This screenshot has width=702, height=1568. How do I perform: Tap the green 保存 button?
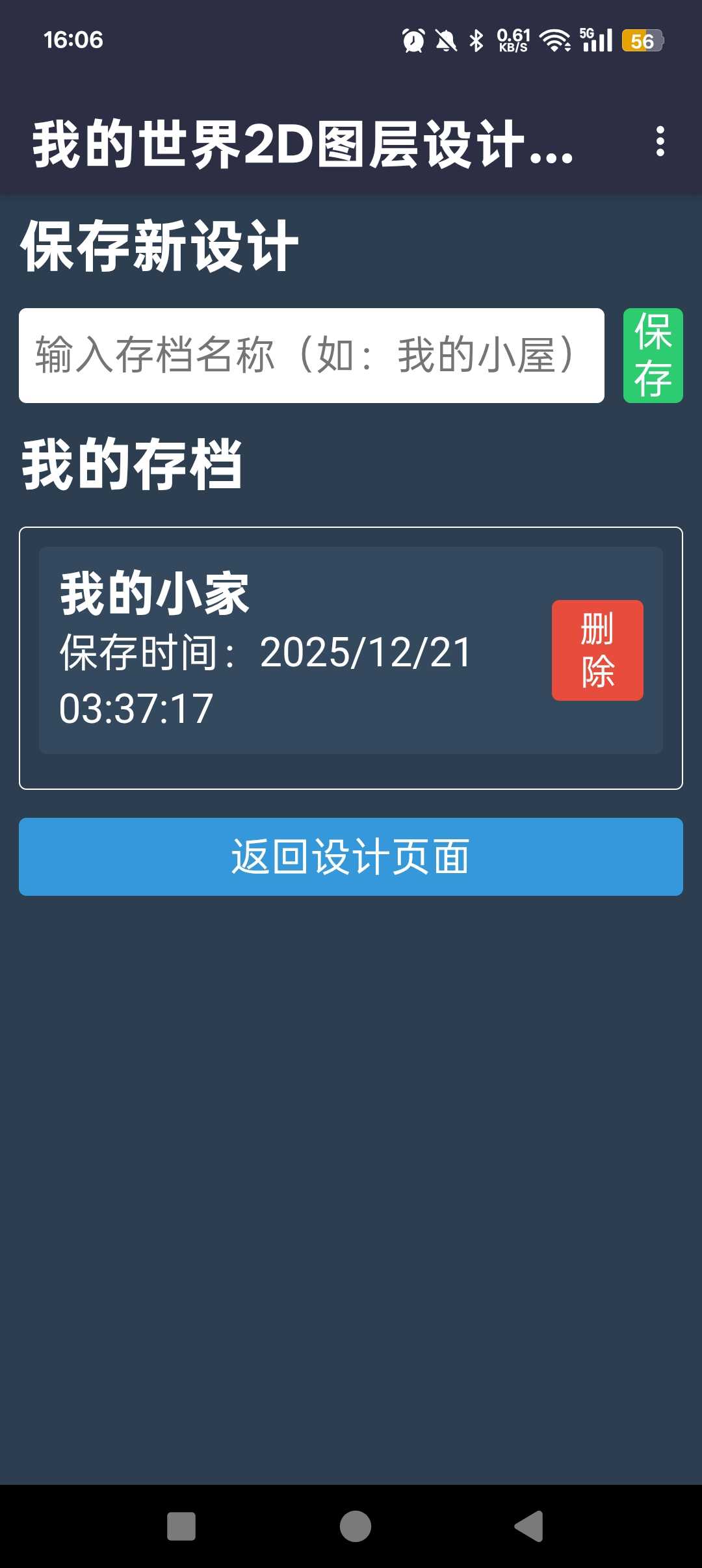pos(653,356)
